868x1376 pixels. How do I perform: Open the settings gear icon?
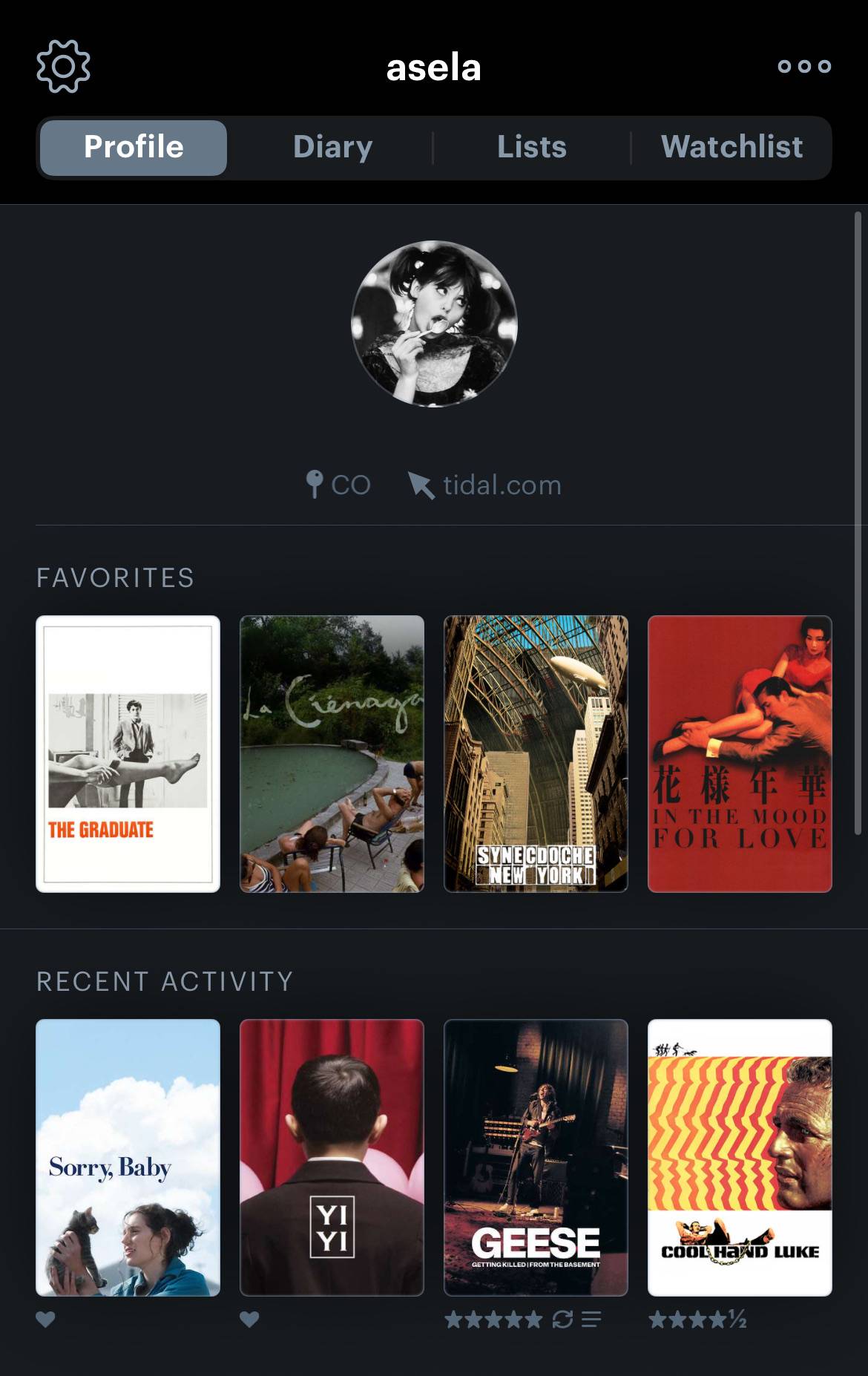64,67
